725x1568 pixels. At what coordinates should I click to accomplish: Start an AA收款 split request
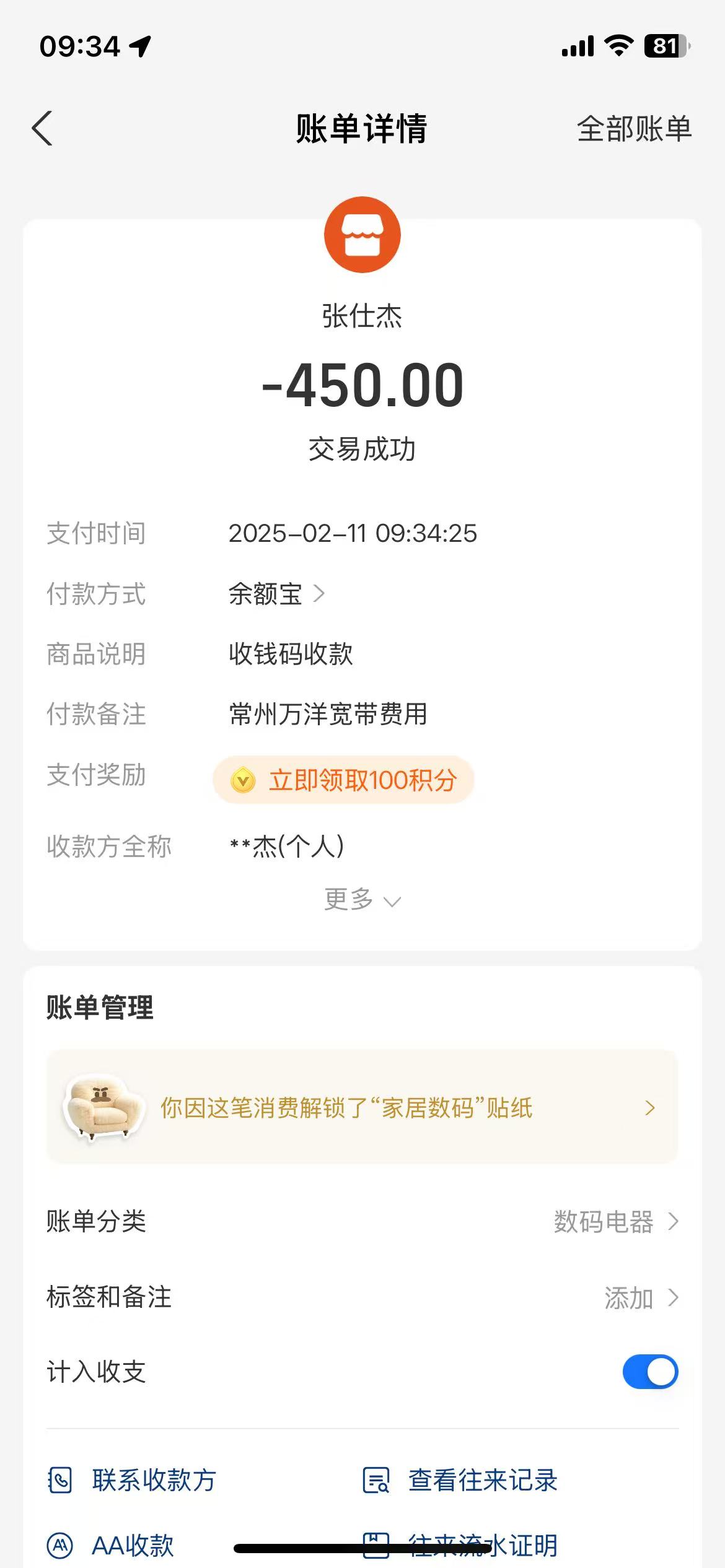click(112, 1546)
